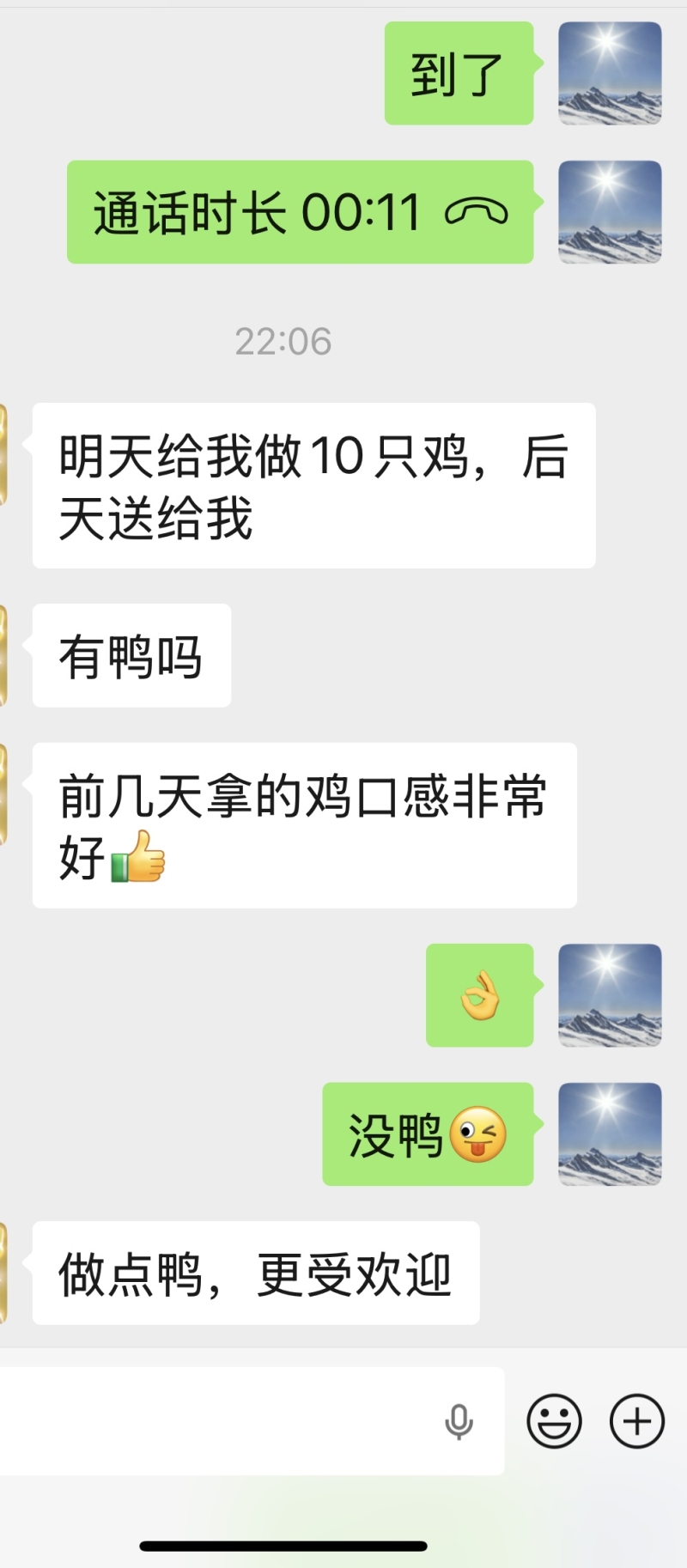Open the plus attachments menu
Image resolution: width=687 pixels, height=1568 pixels.
click(x=636, y=1421)
